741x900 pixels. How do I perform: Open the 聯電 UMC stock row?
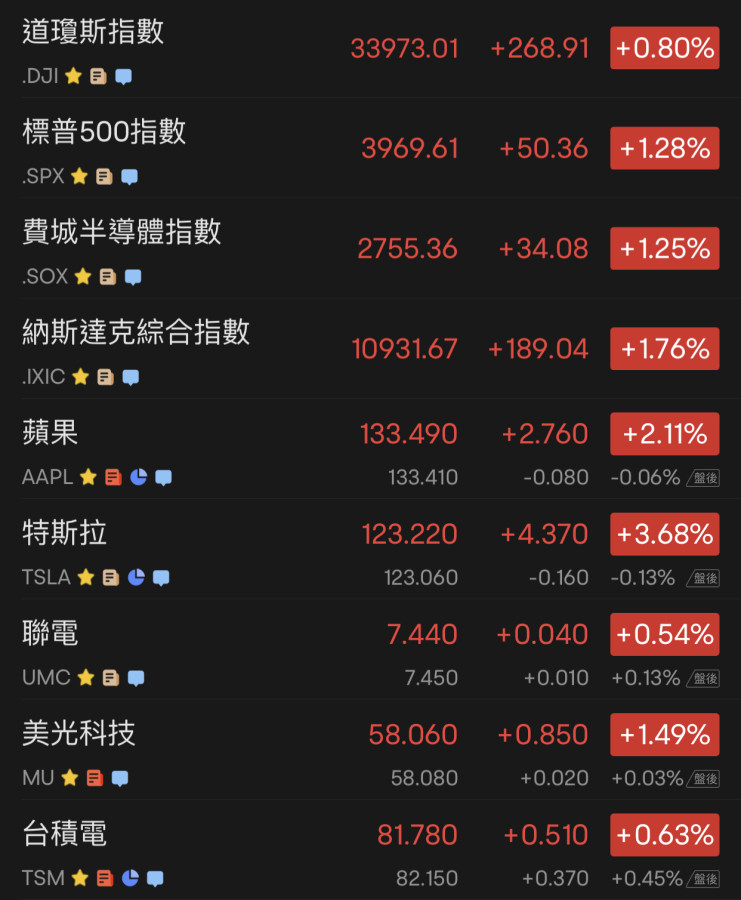(x=50, y=634)
